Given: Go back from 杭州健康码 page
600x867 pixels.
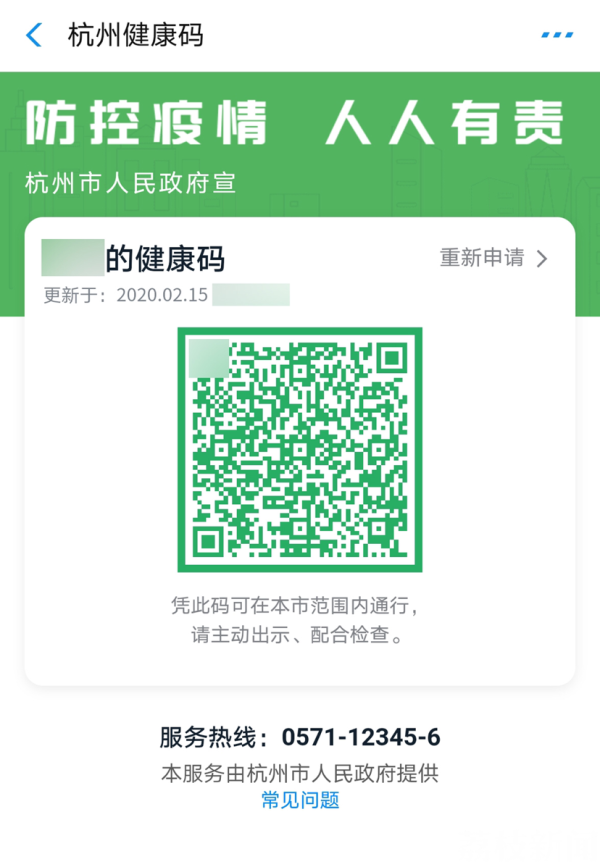Looking at the screenshot, I should (34, 36).
